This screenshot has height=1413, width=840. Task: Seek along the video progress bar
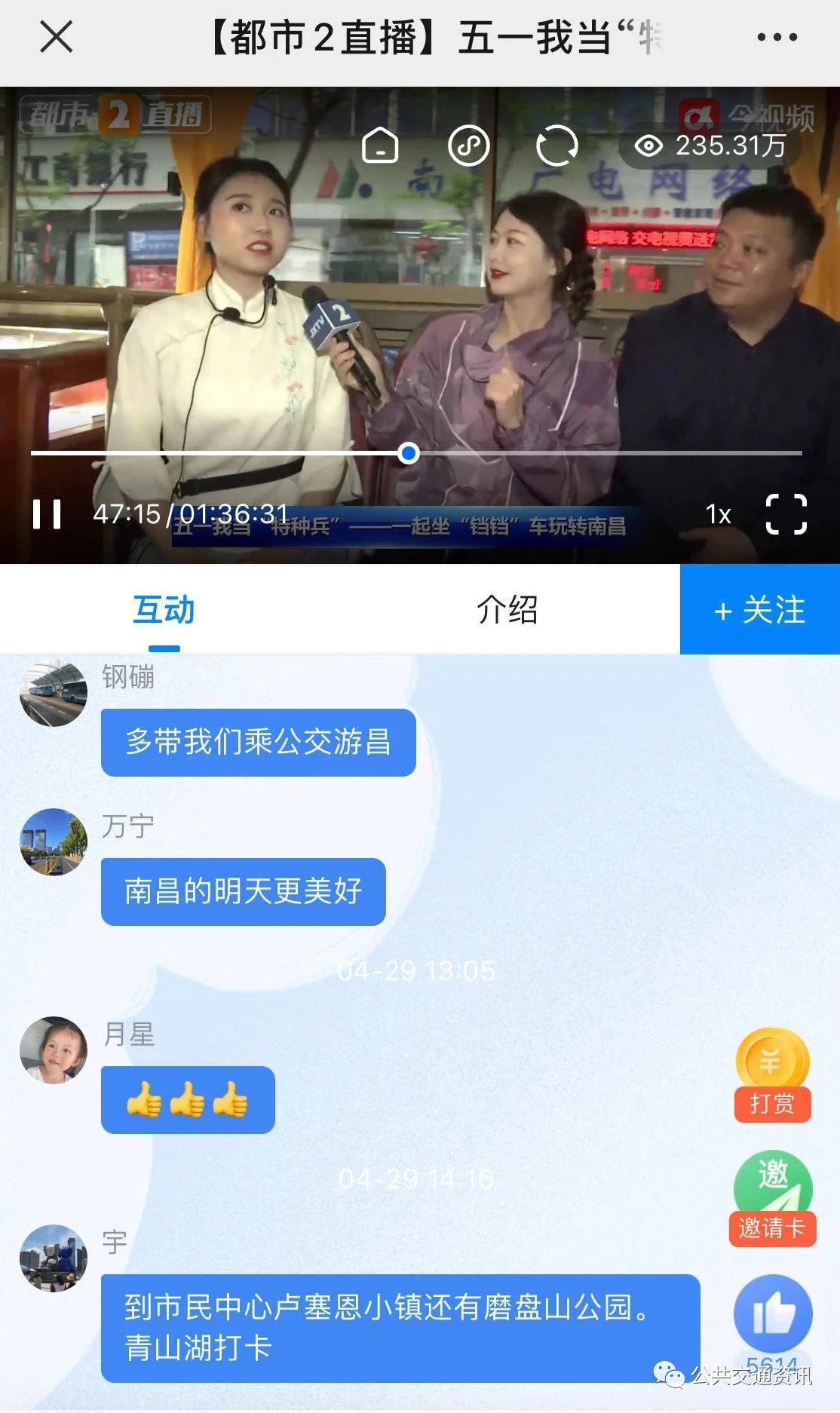tap(409, 453)
